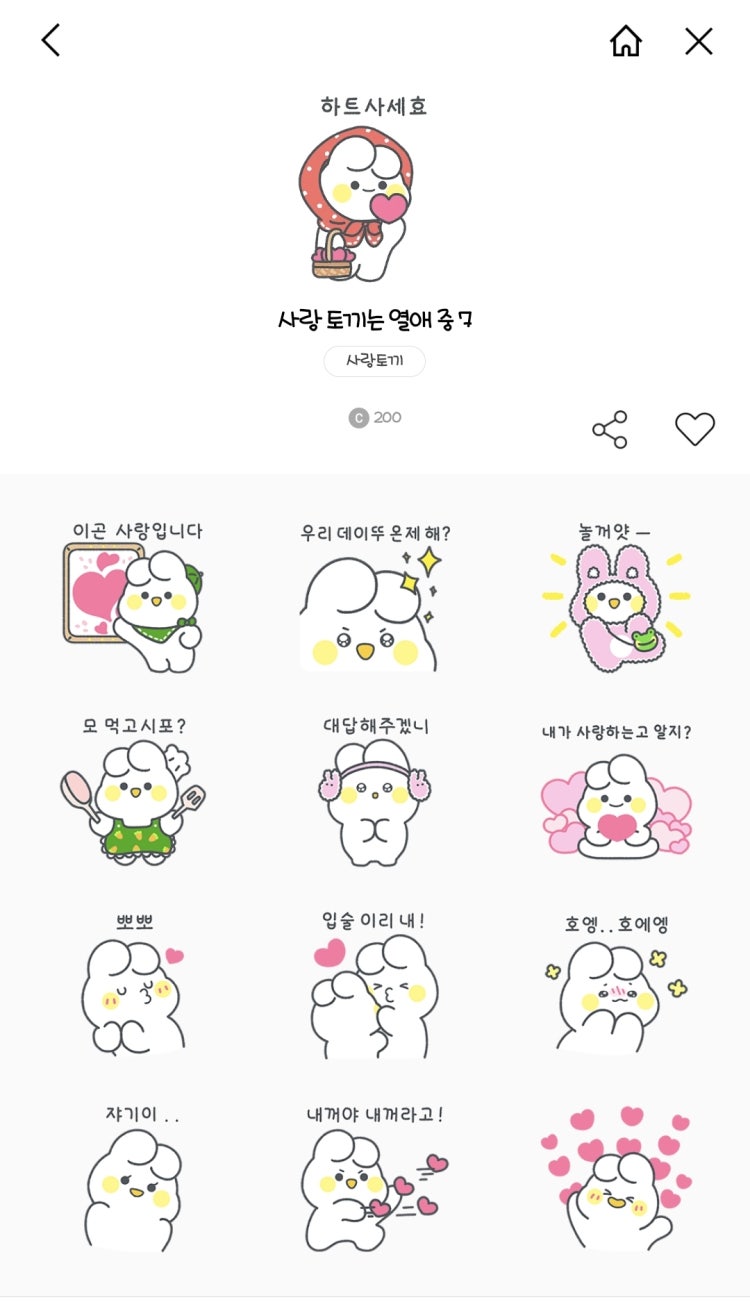Open the share options icon
Image resolution: width=750 pixels, height=1311 pixels.
[x=614, y=429]
